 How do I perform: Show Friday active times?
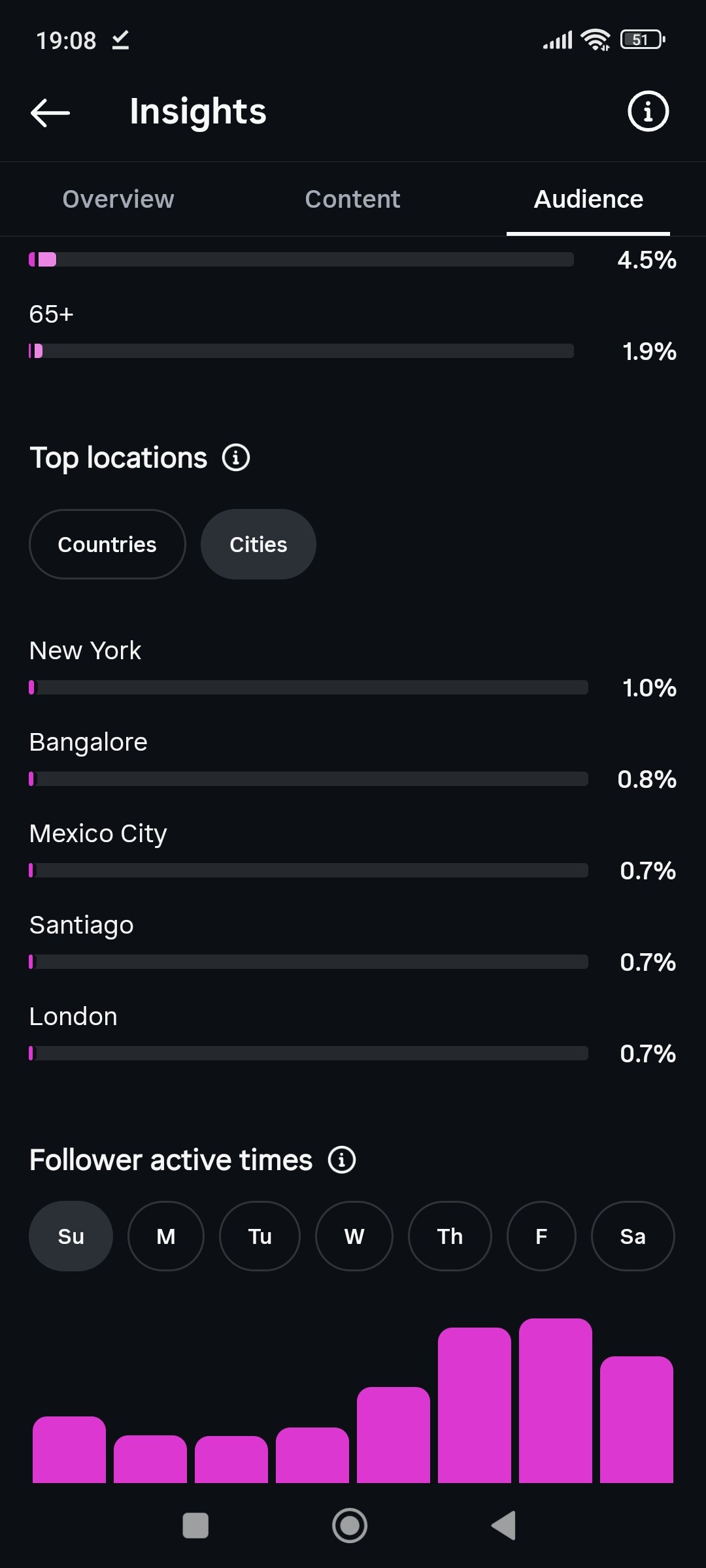click(541, 1236)
